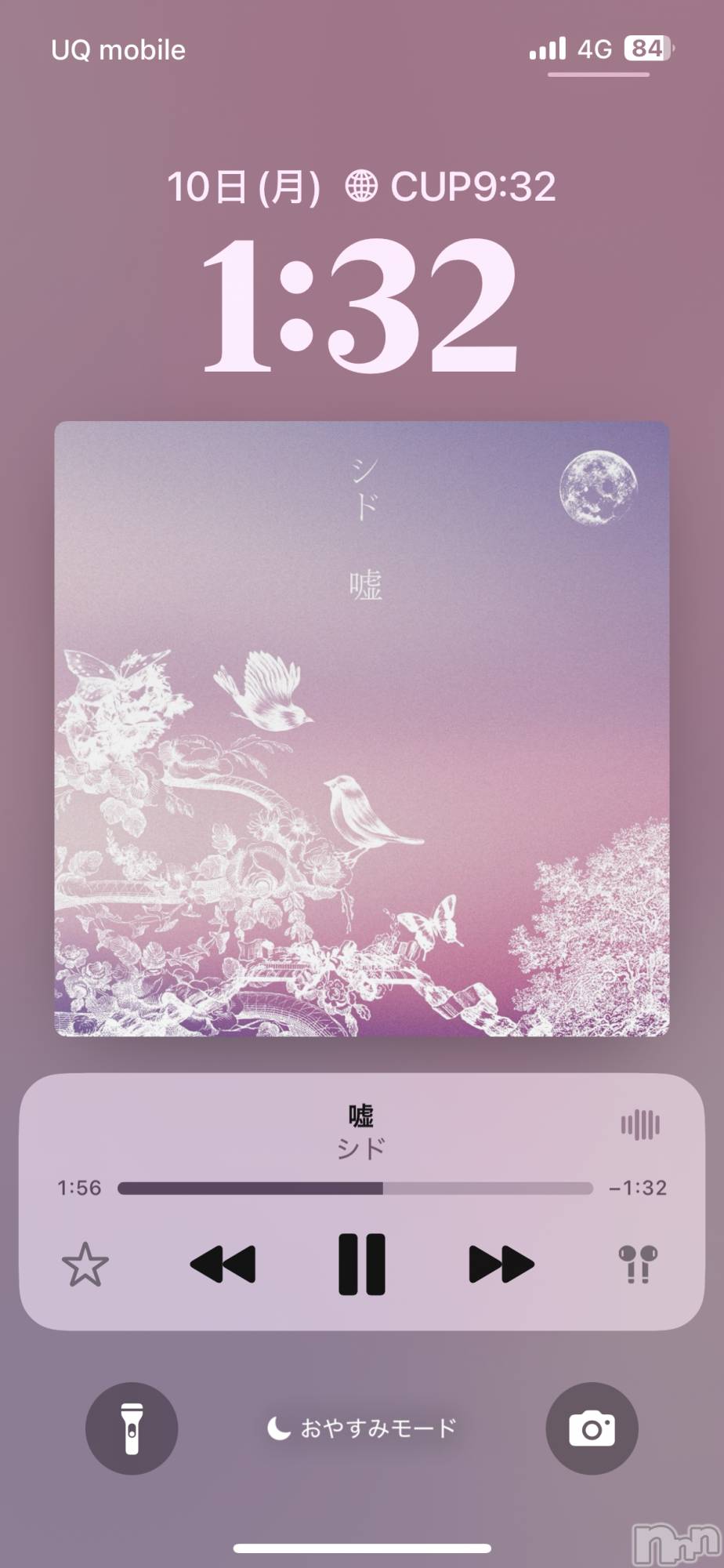This screenshot has height=1568, width=724.
Task: Favorite the song with the star icon
Action: coord(85,1265)
